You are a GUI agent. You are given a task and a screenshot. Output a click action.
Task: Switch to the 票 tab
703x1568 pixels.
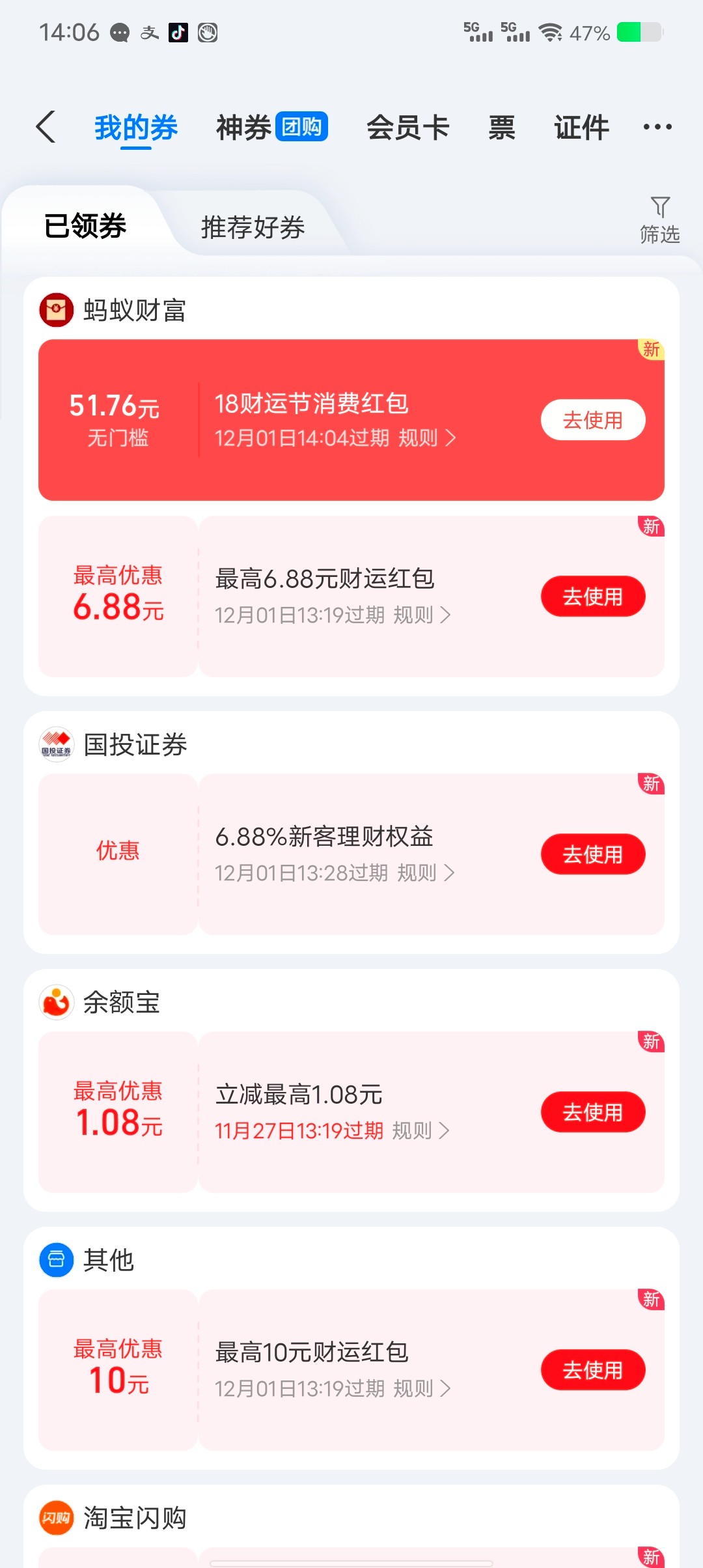coord(502,127)
